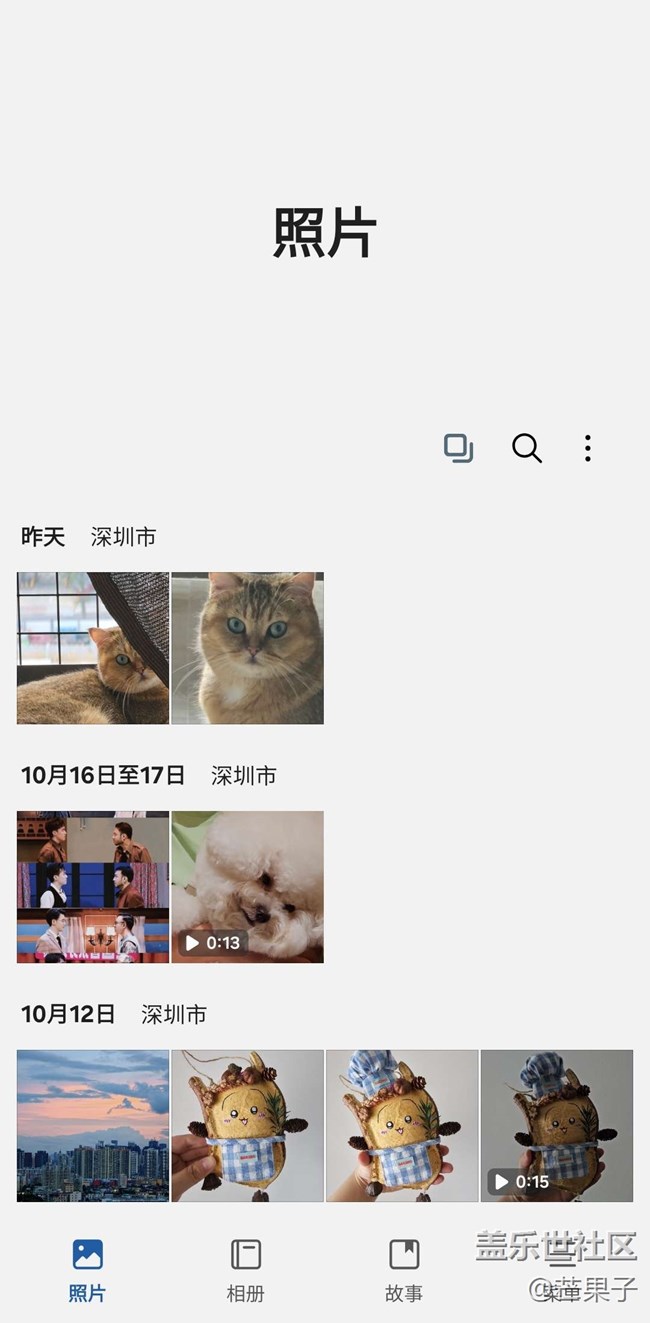Open the TV show collage from 10月16日至17日

point(93,887)
